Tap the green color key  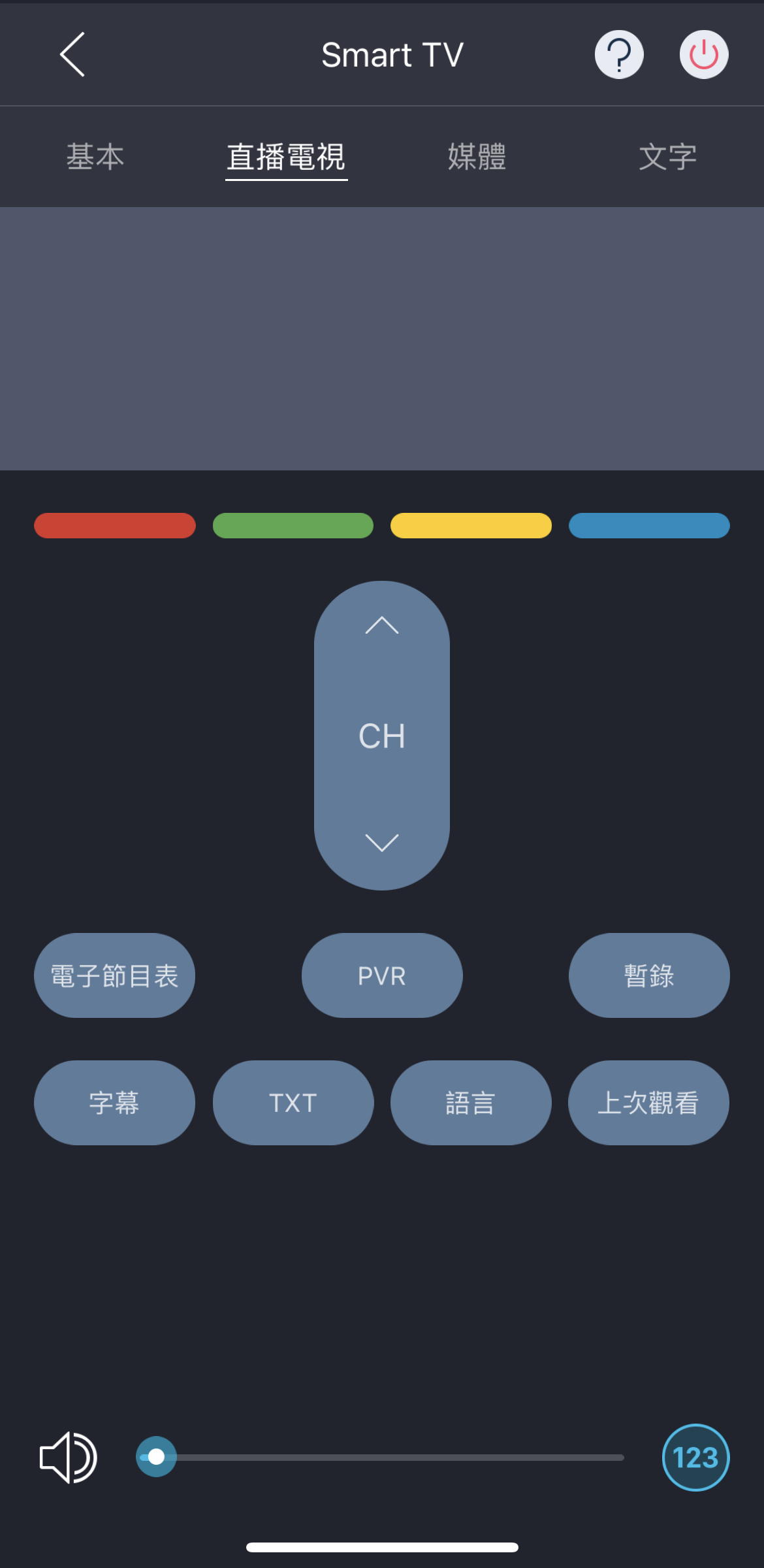[293, 525]
